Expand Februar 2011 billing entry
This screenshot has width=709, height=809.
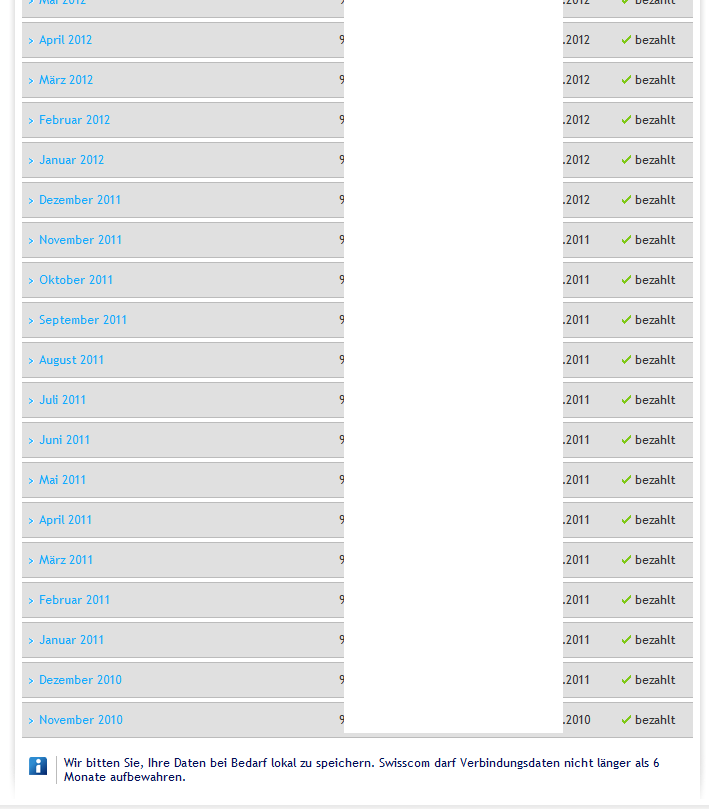74,600
